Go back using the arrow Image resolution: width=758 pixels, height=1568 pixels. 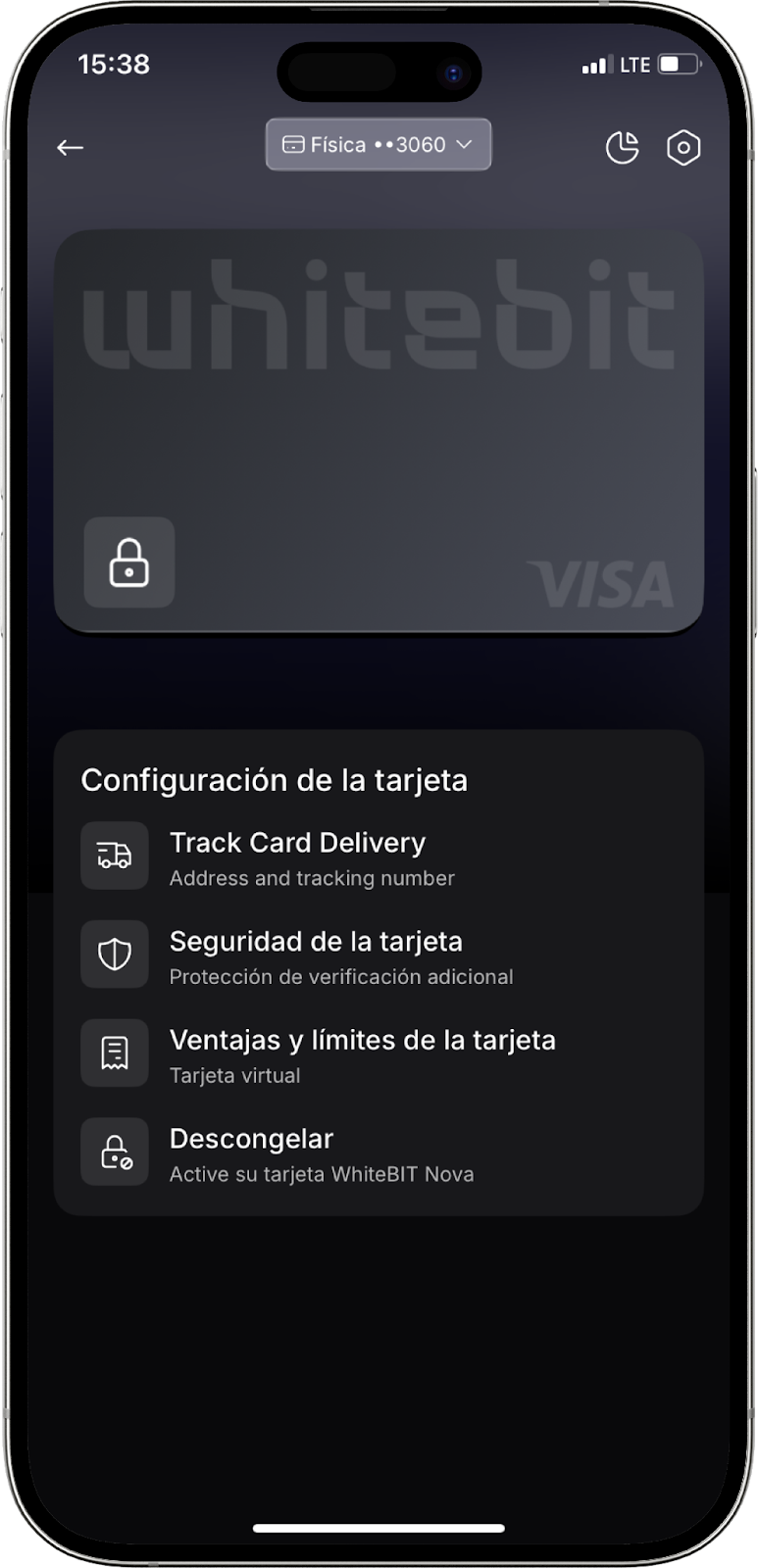click(x=71, y=147)
